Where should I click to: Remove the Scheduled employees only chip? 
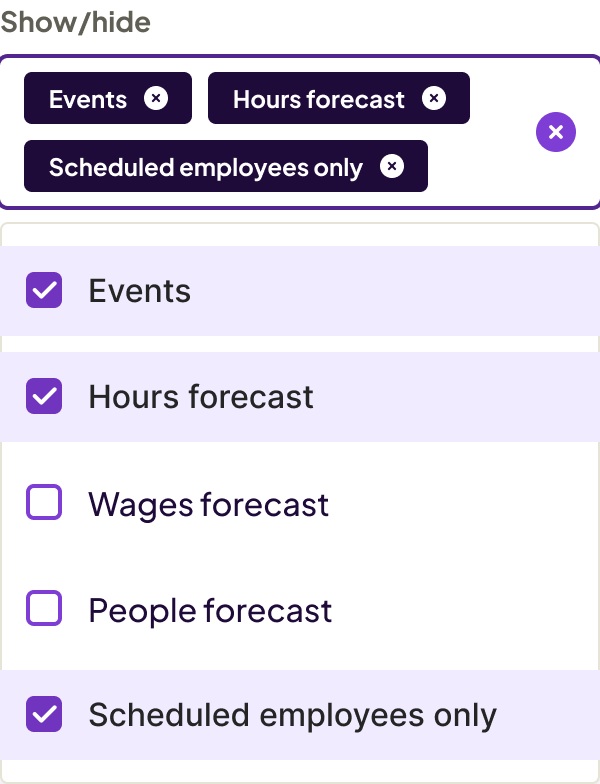coord(392,166)
